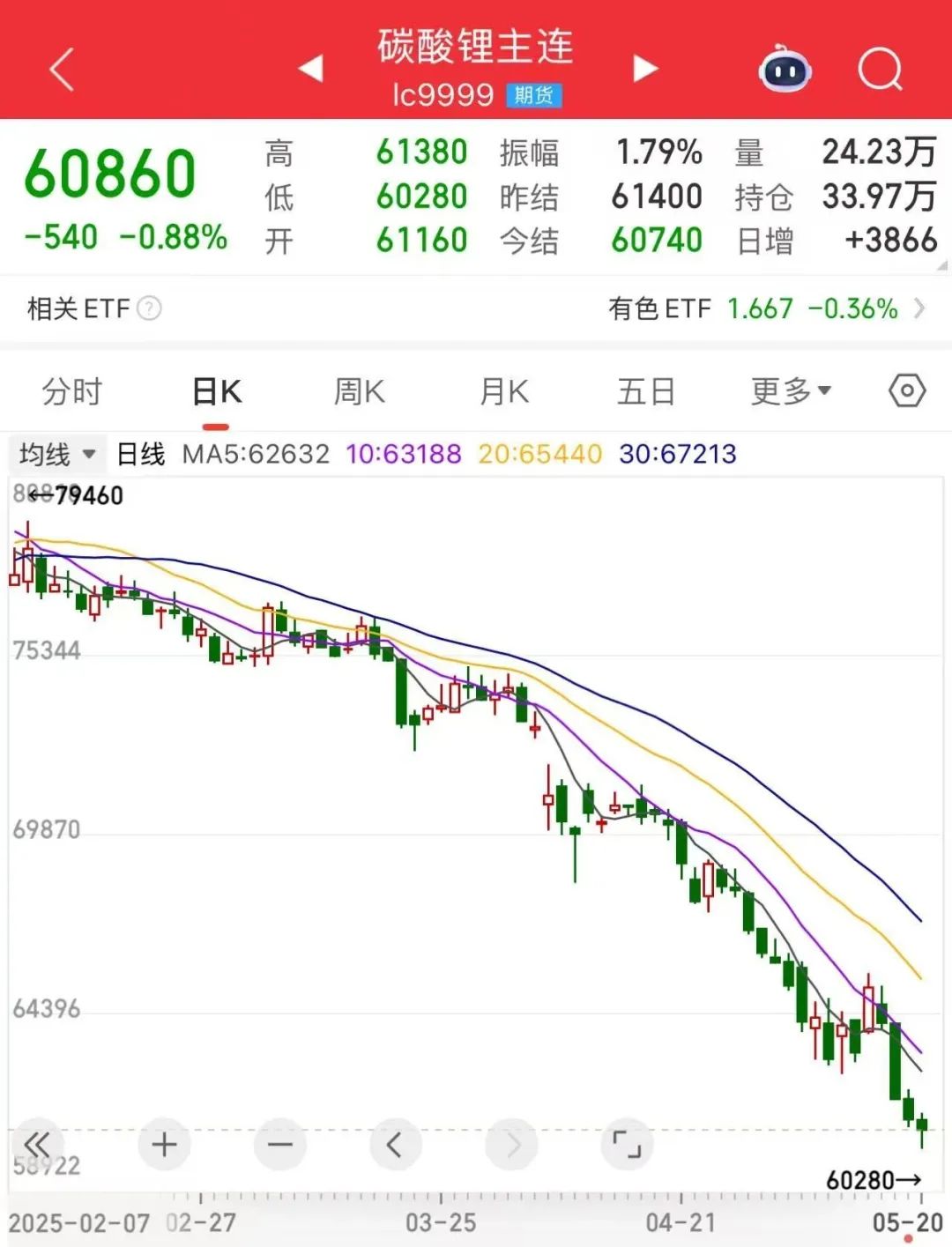
Task: Select the 日K chart tab
Action: point(217,391)
